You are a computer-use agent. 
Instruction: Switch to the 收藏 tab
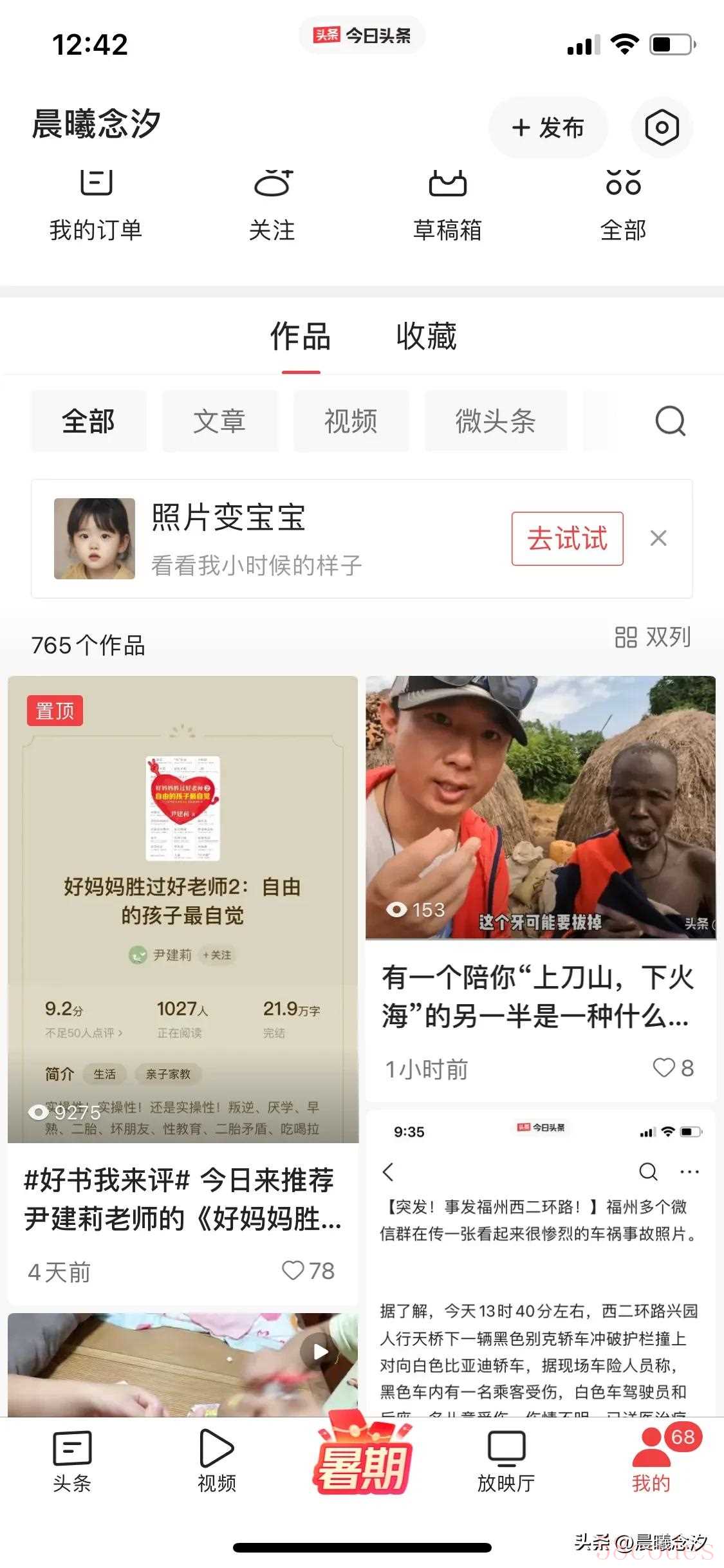pyautogui.click(x=426, y=336)
